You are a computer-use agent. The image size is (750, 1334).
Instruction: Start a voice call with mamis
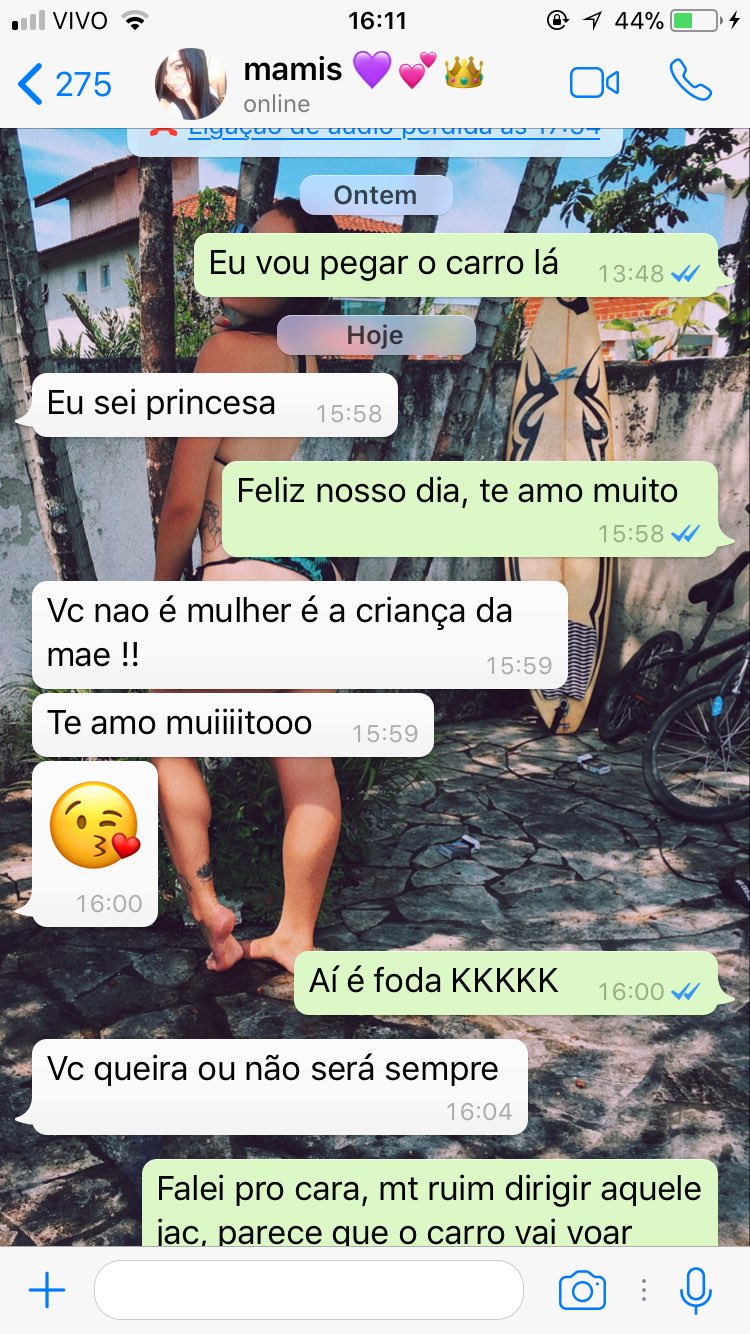click(690, 82)
